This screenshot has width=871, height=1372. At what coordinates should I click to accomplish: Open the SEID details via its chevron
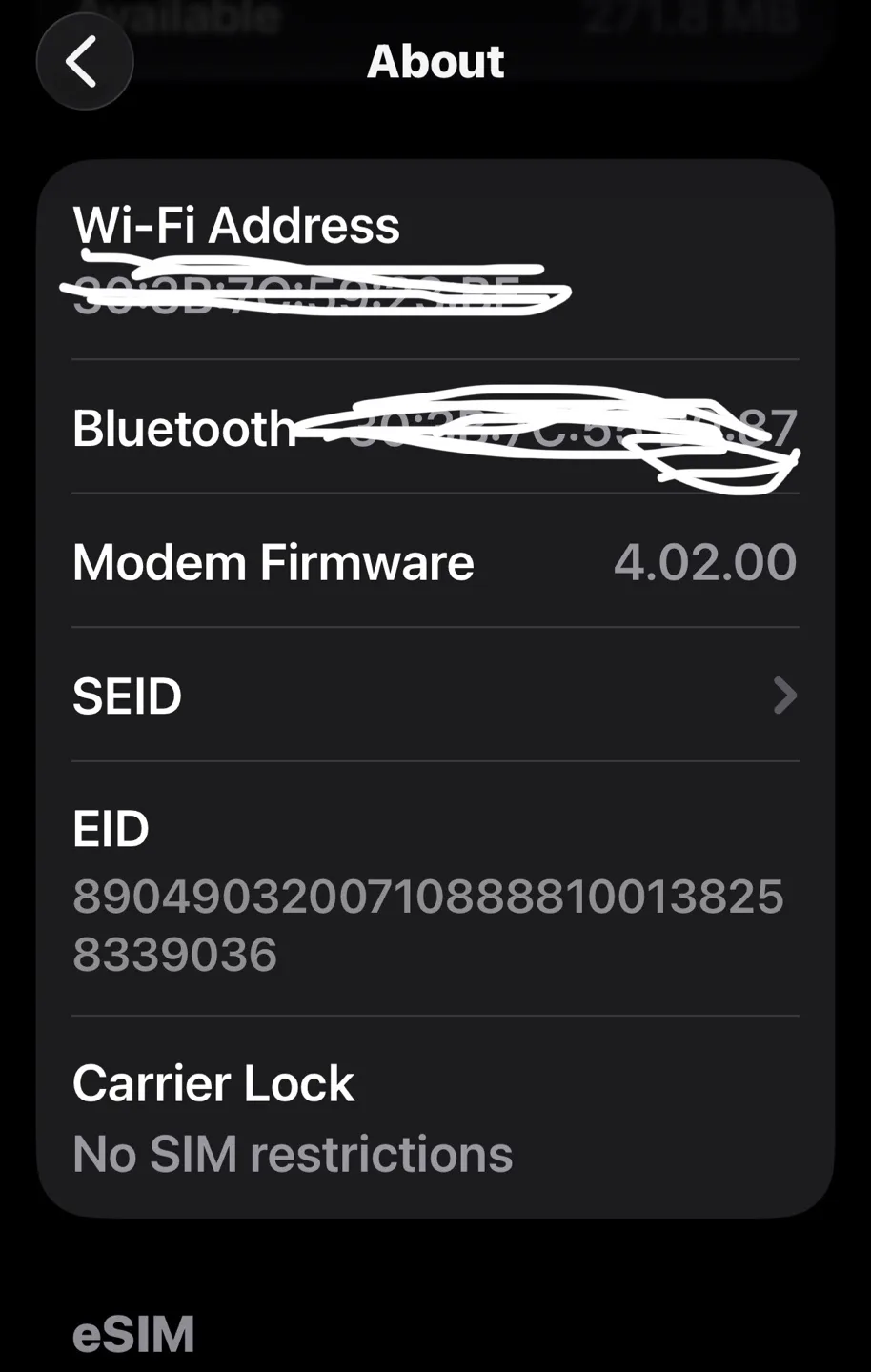coord(784,696)
